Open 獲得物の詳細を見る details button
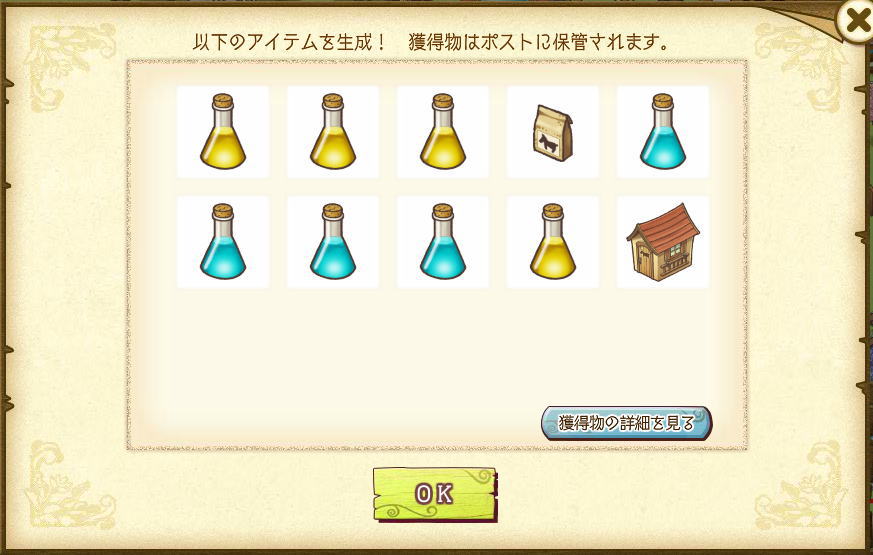The height and width of the screenshot is (555, 873). click(626, 422)
